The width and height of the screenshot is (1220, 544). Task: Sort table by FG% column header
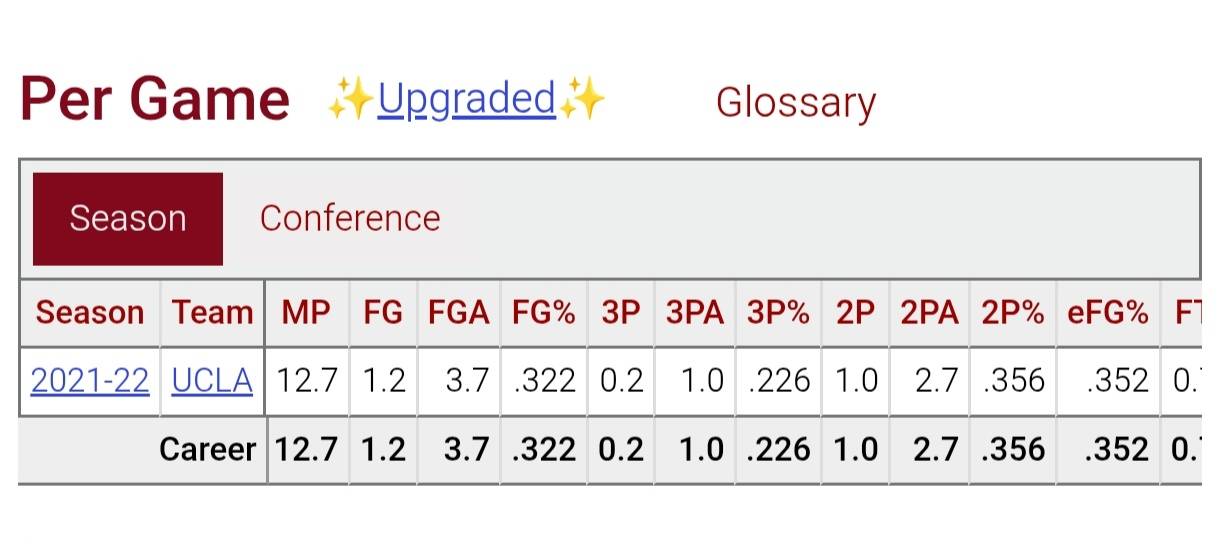[x=544, y=313]
